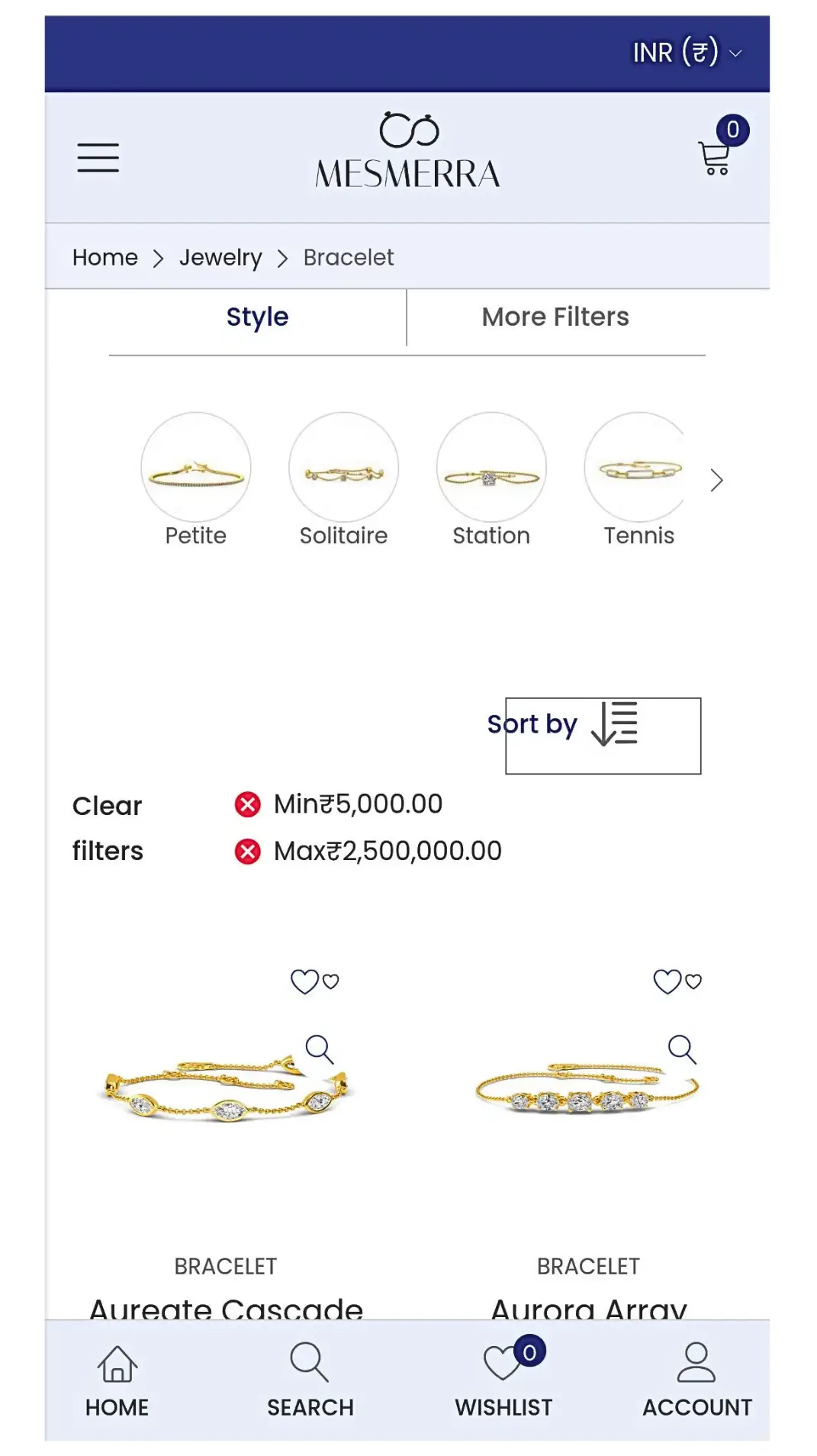Add Aureate Cascade bracelet to wishlist
The width and height of the screenshot is (817, 1456).
305,981
